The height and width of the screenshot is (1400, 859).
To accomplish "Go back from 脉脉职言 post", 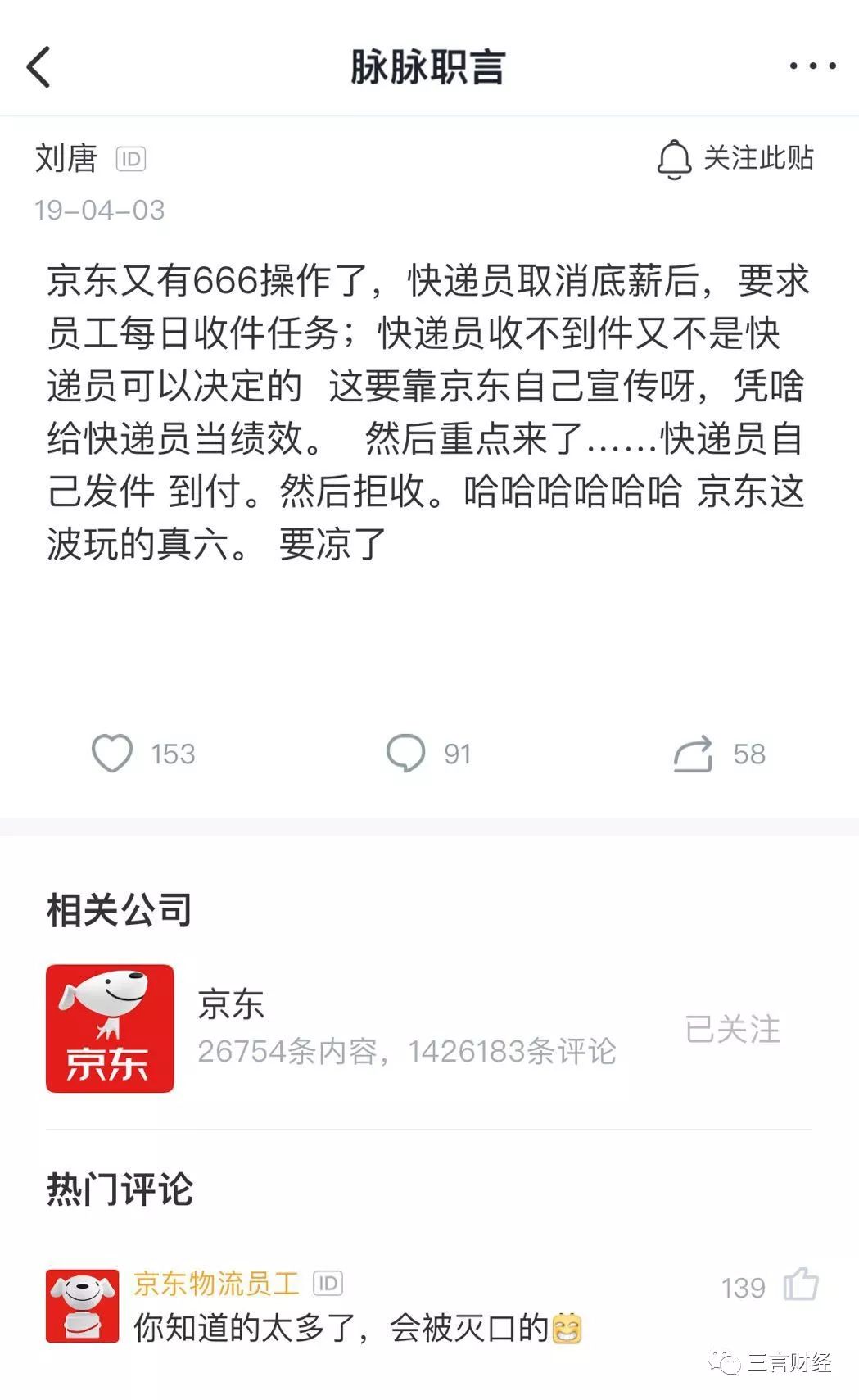I will 38,66.
